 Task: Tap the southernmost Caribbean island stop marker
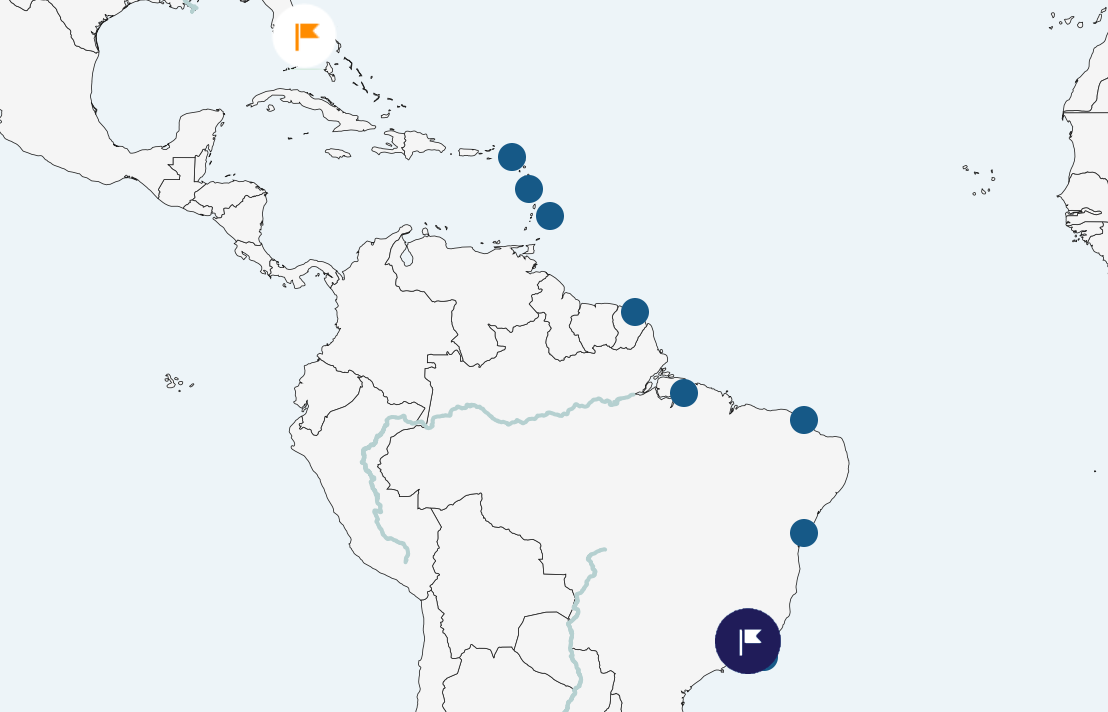[x=550, y=216]
